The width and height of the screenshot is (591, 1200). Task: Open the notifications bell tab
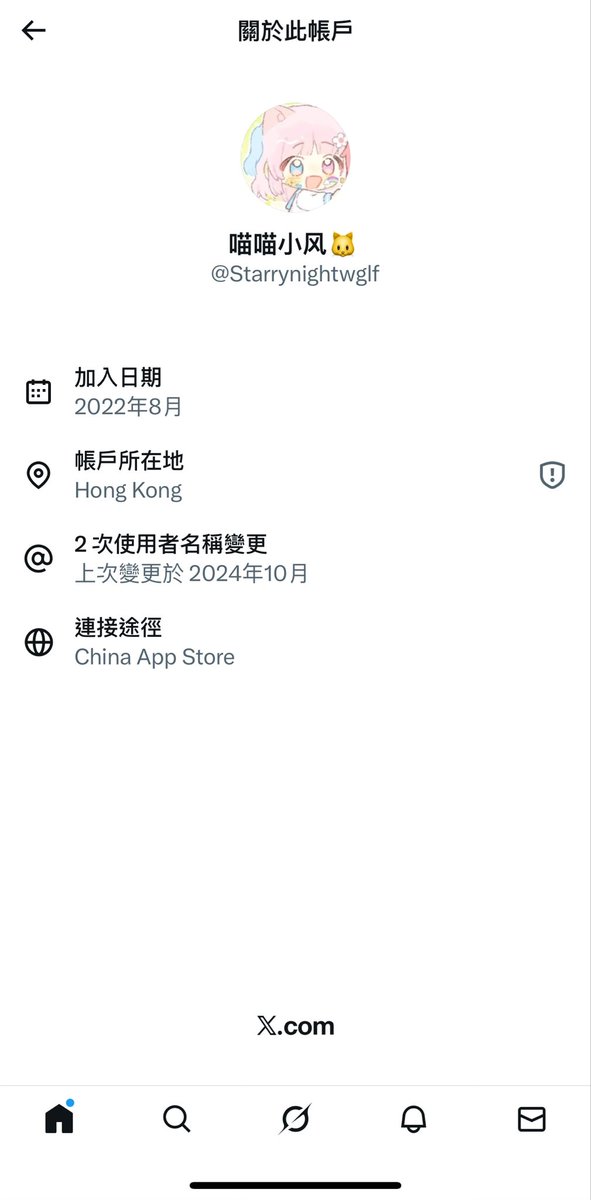[x=413, y=1119]
